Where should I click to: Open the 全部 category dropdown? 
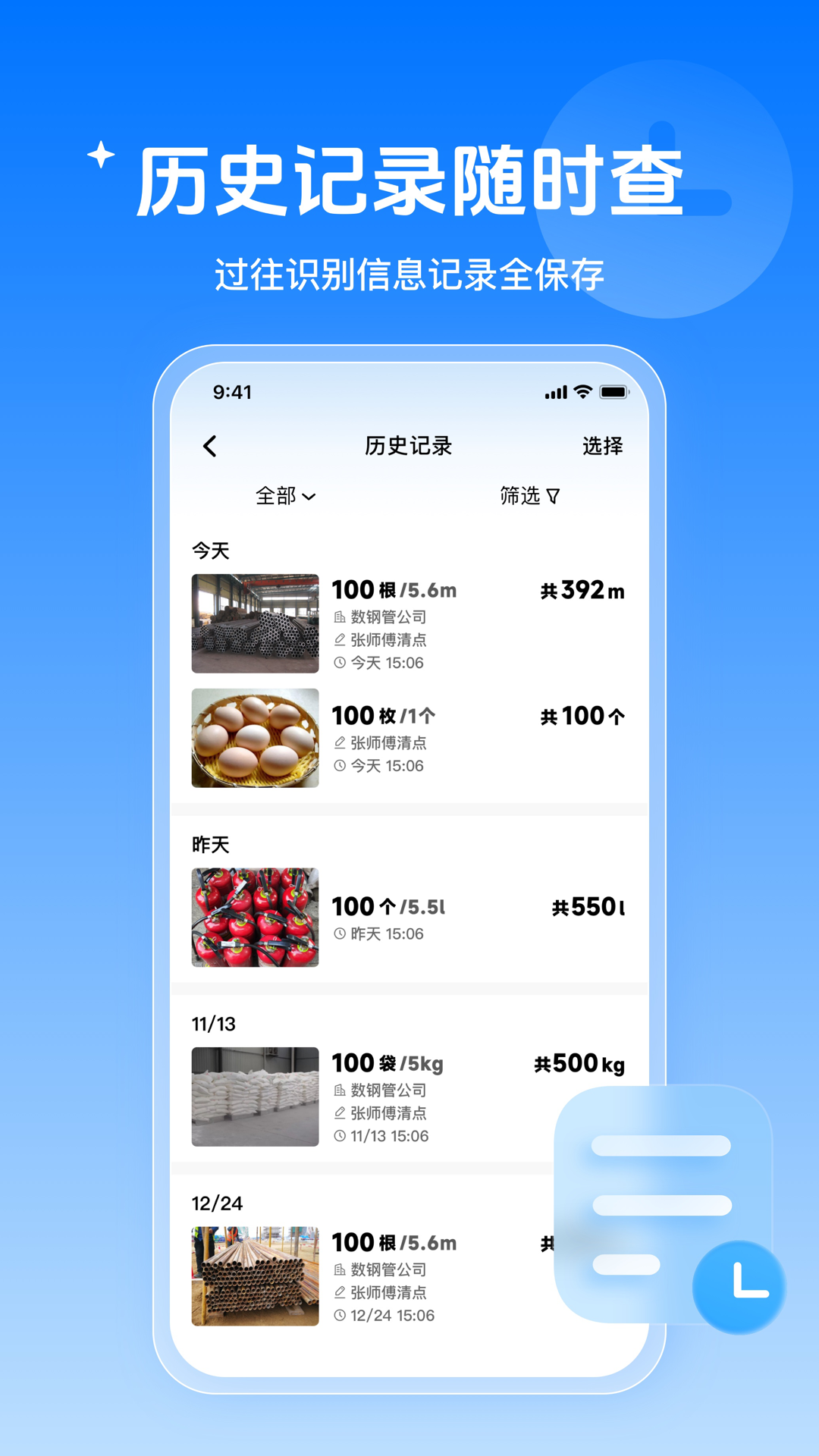click(x=284, y=496)
